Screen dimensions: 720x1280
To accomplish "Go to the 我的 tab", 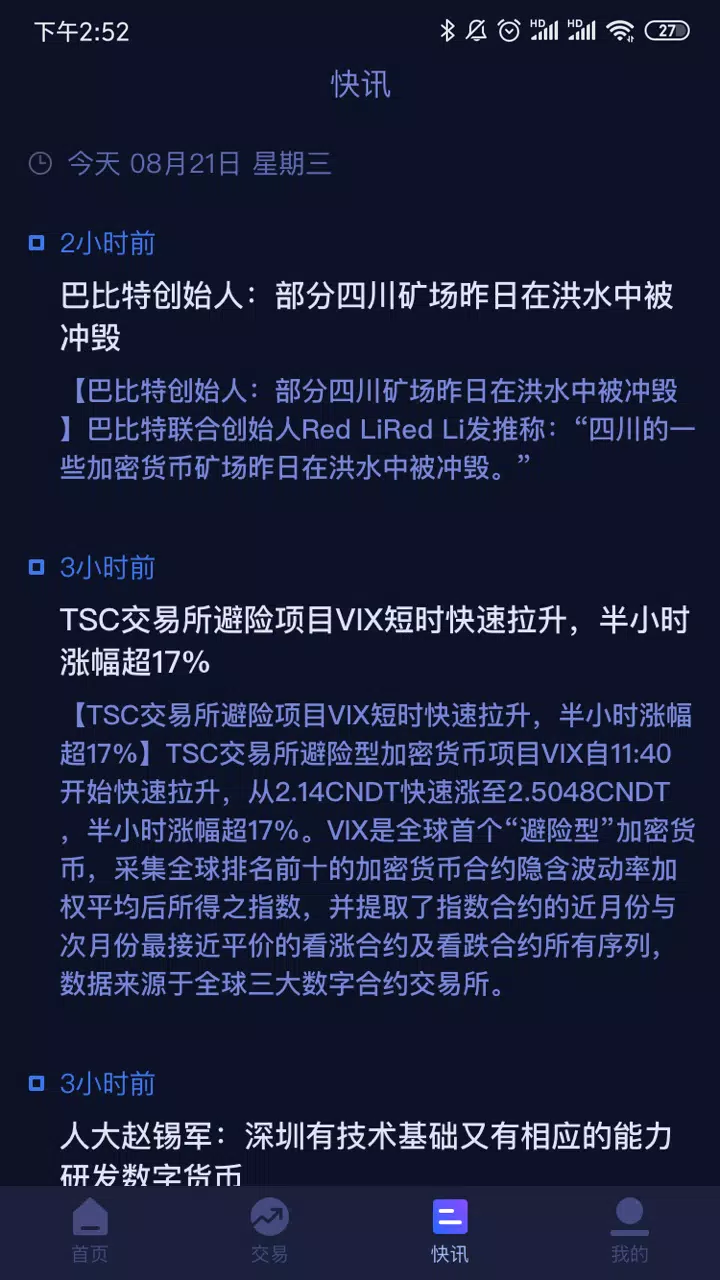I will pyautogui.click(x=629, y=1232).
